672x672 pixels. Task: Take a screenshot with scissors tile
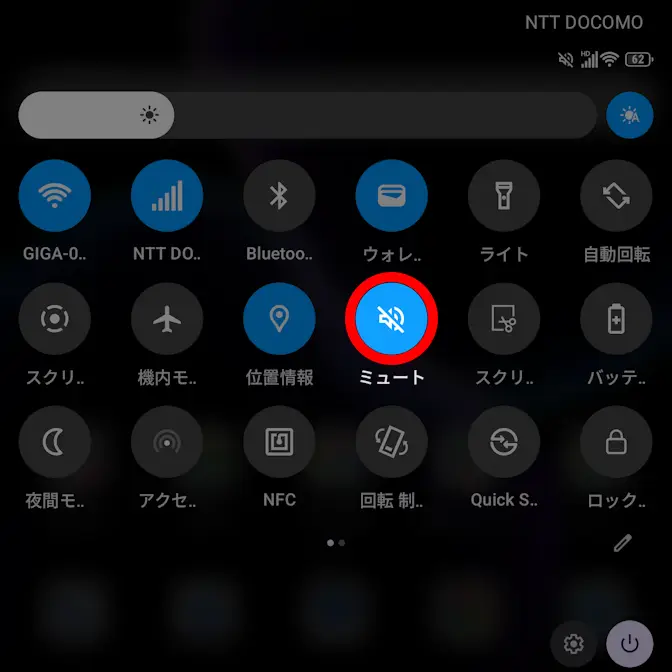click(504, 319)
